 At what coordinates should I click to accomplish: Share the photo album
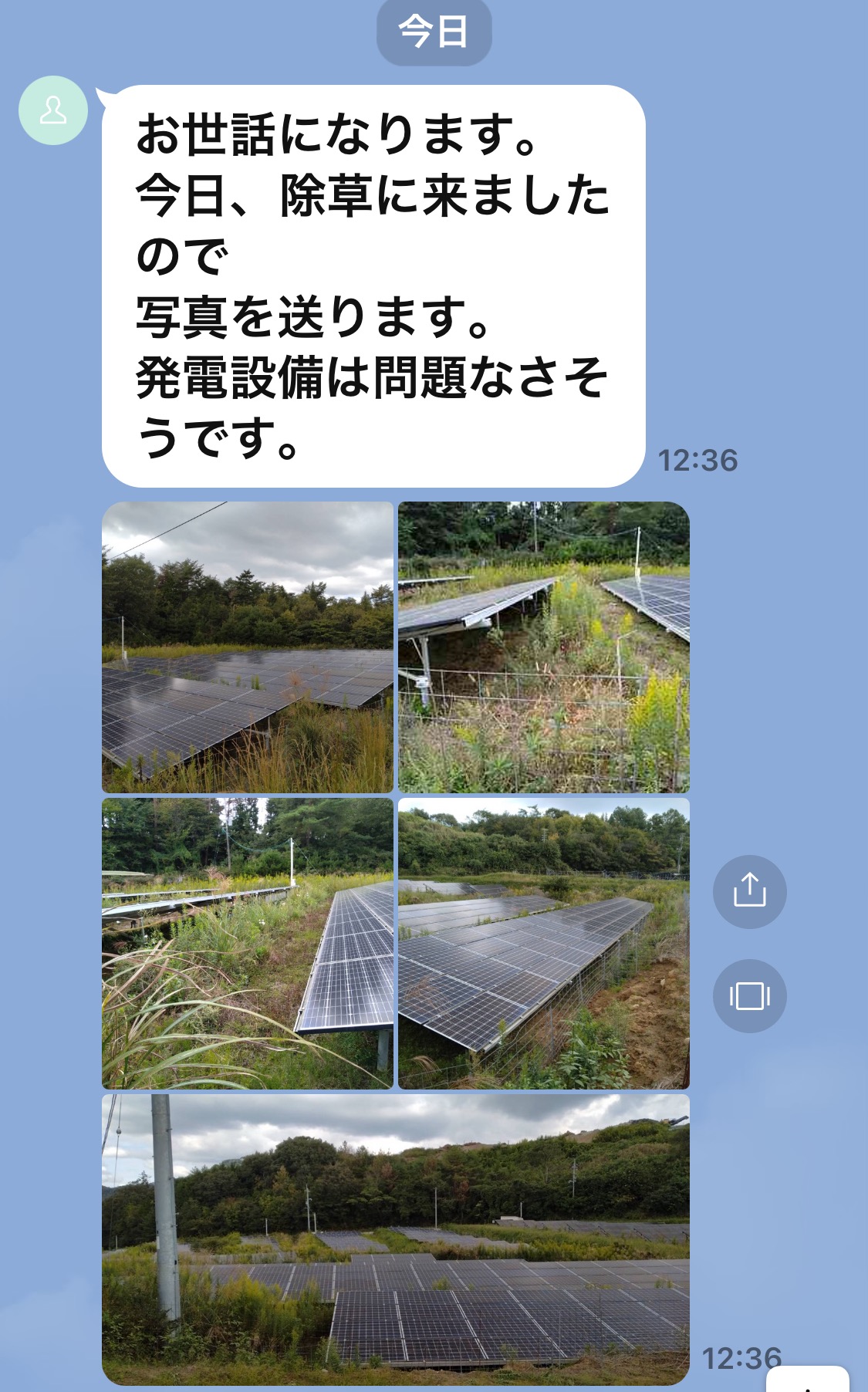click(749, 891)
